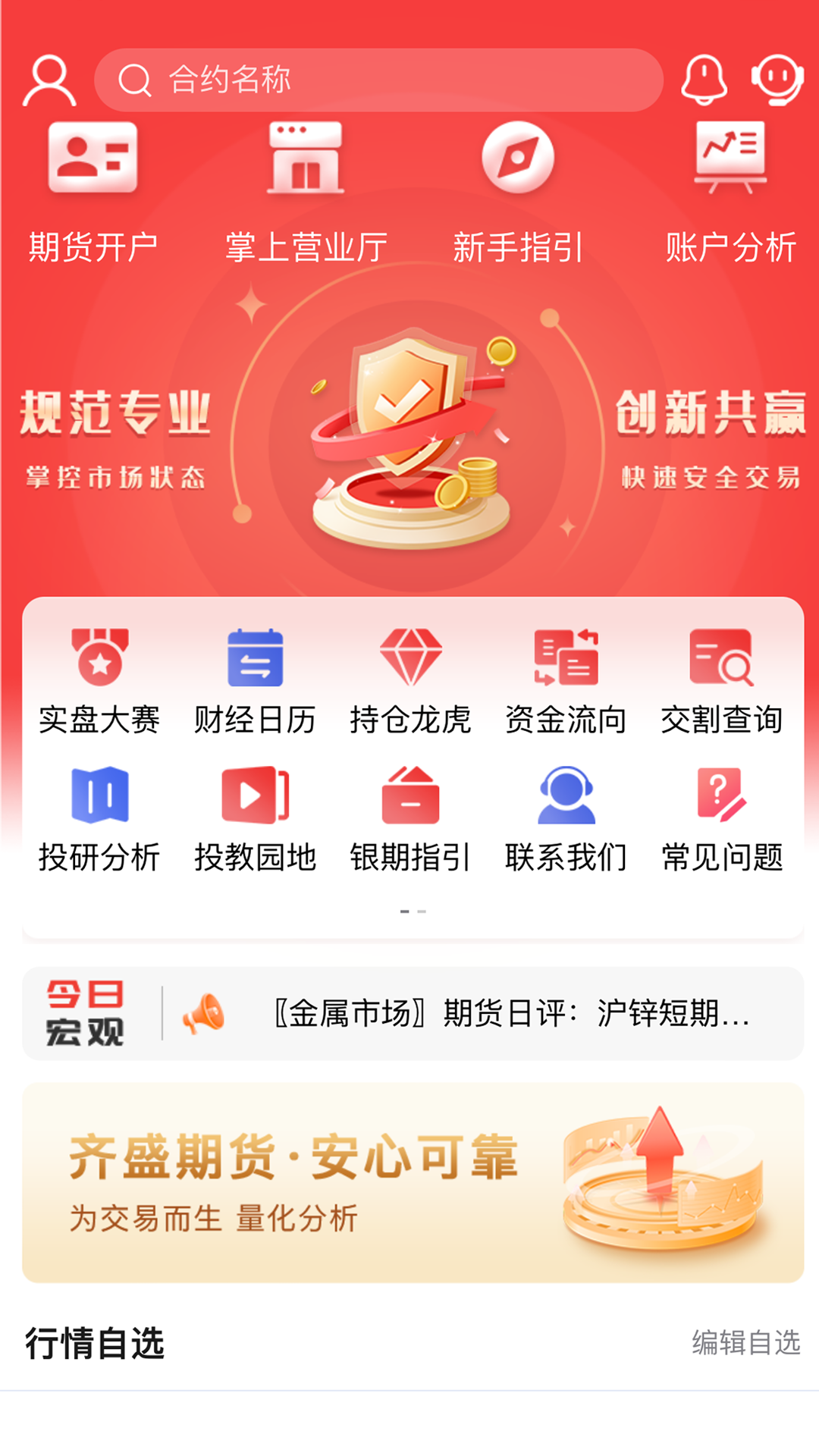Open 新手指引 beginner guide
This screenshot has height=1456, width=819.
(x=518, y=190)
